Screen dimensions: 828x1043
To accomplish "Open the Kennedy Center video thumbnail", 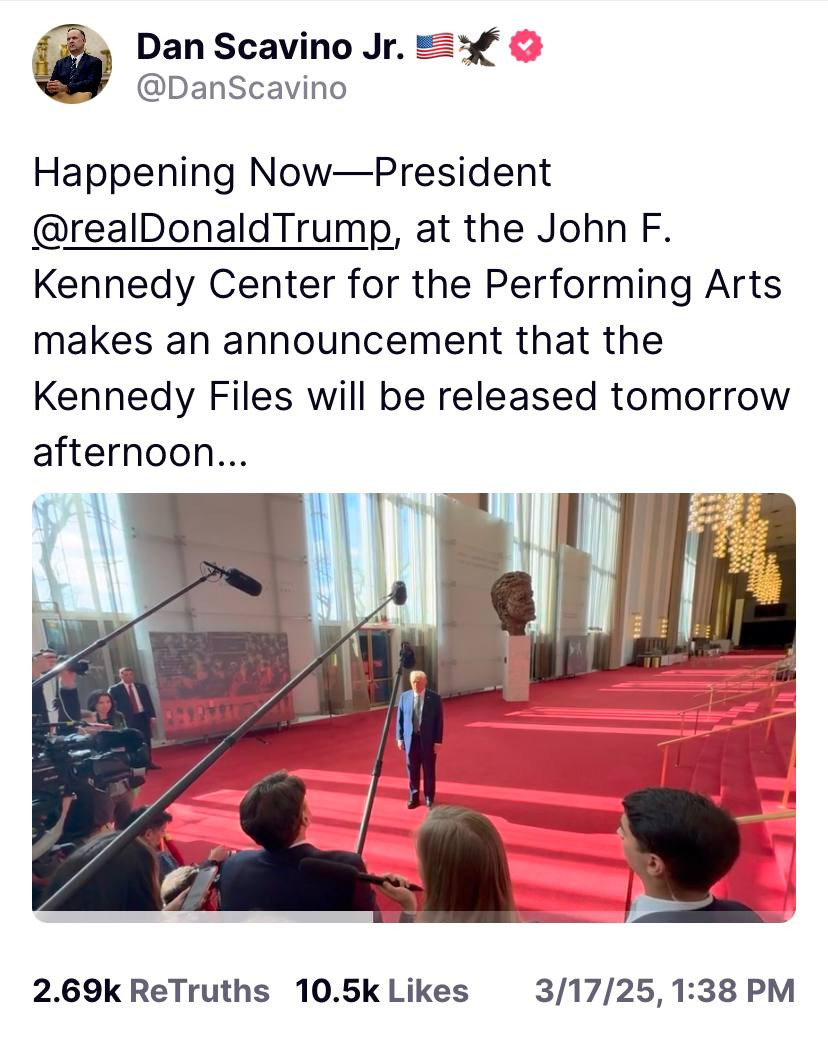I will pyautogui.click(x=414, y=707).
